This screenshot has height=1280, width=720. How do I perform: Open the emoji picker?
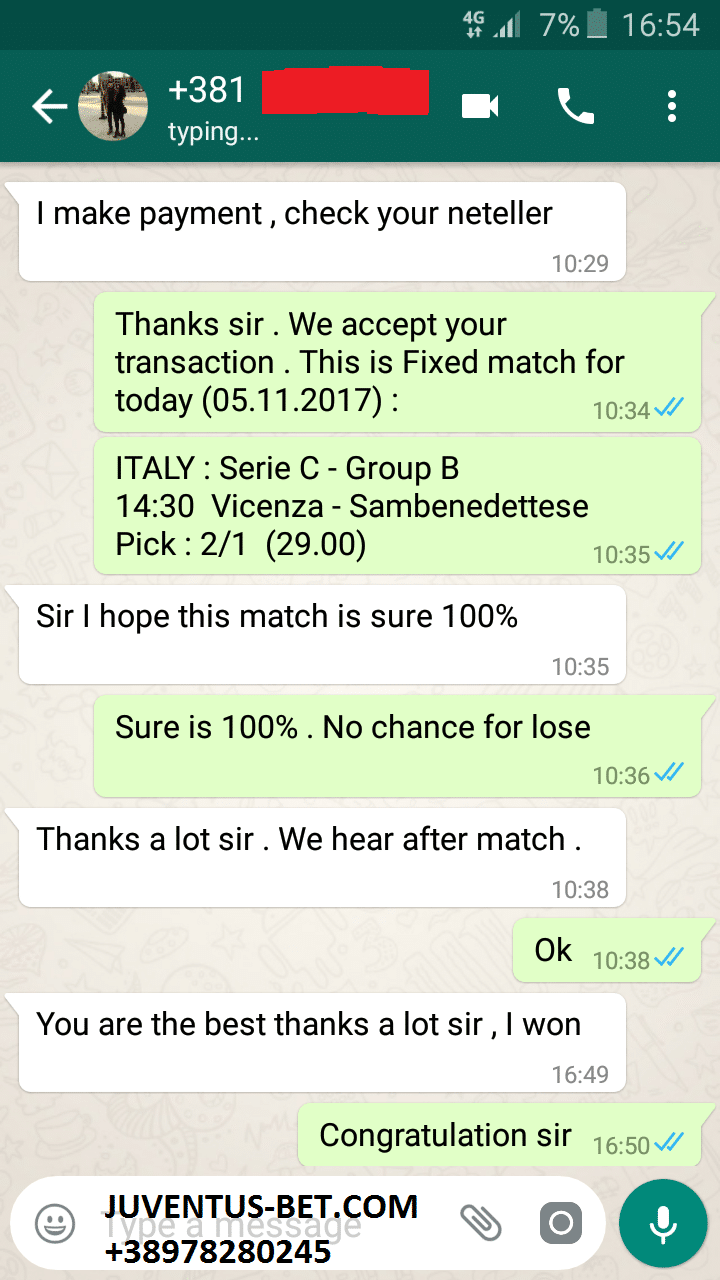tap(55, 1222)
